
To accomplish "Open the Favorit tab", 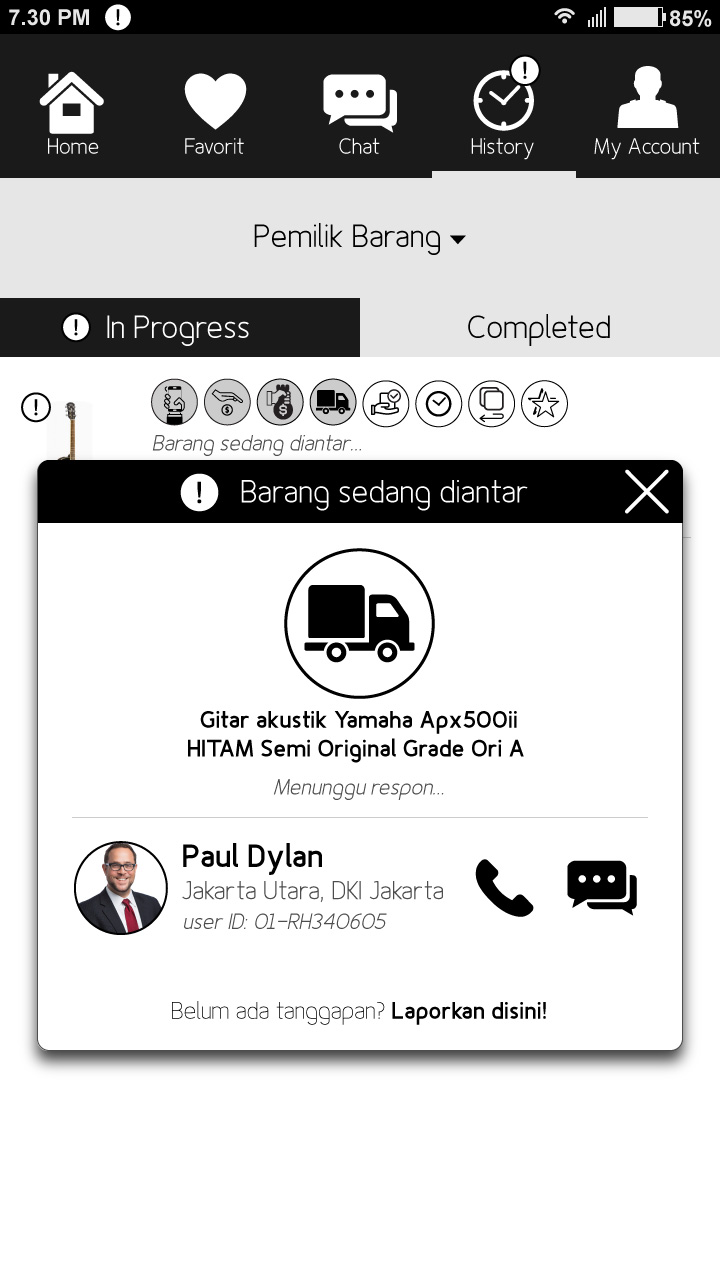I will pos(214,113).
